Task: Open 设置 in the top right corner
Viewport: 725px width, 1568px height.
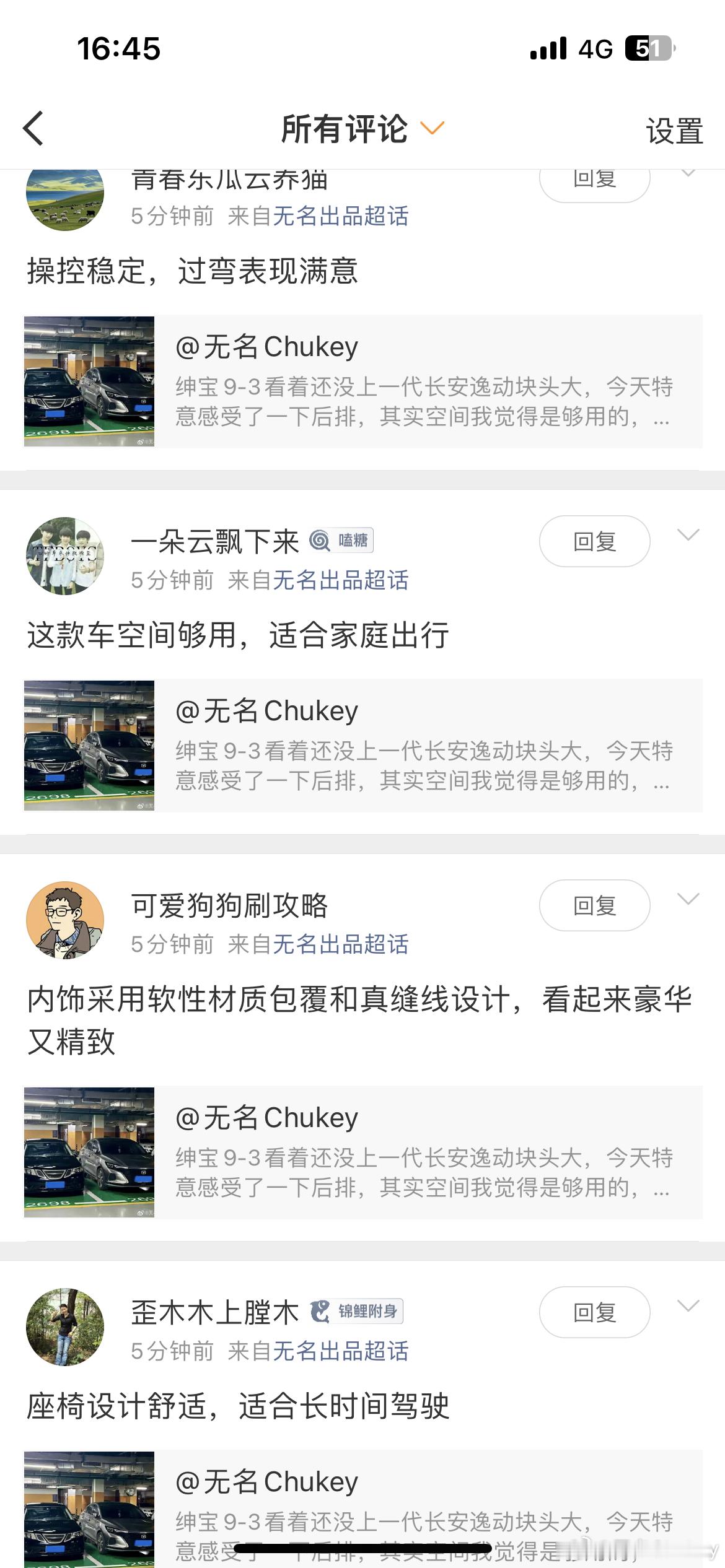Action: click(x=673, y=129)
